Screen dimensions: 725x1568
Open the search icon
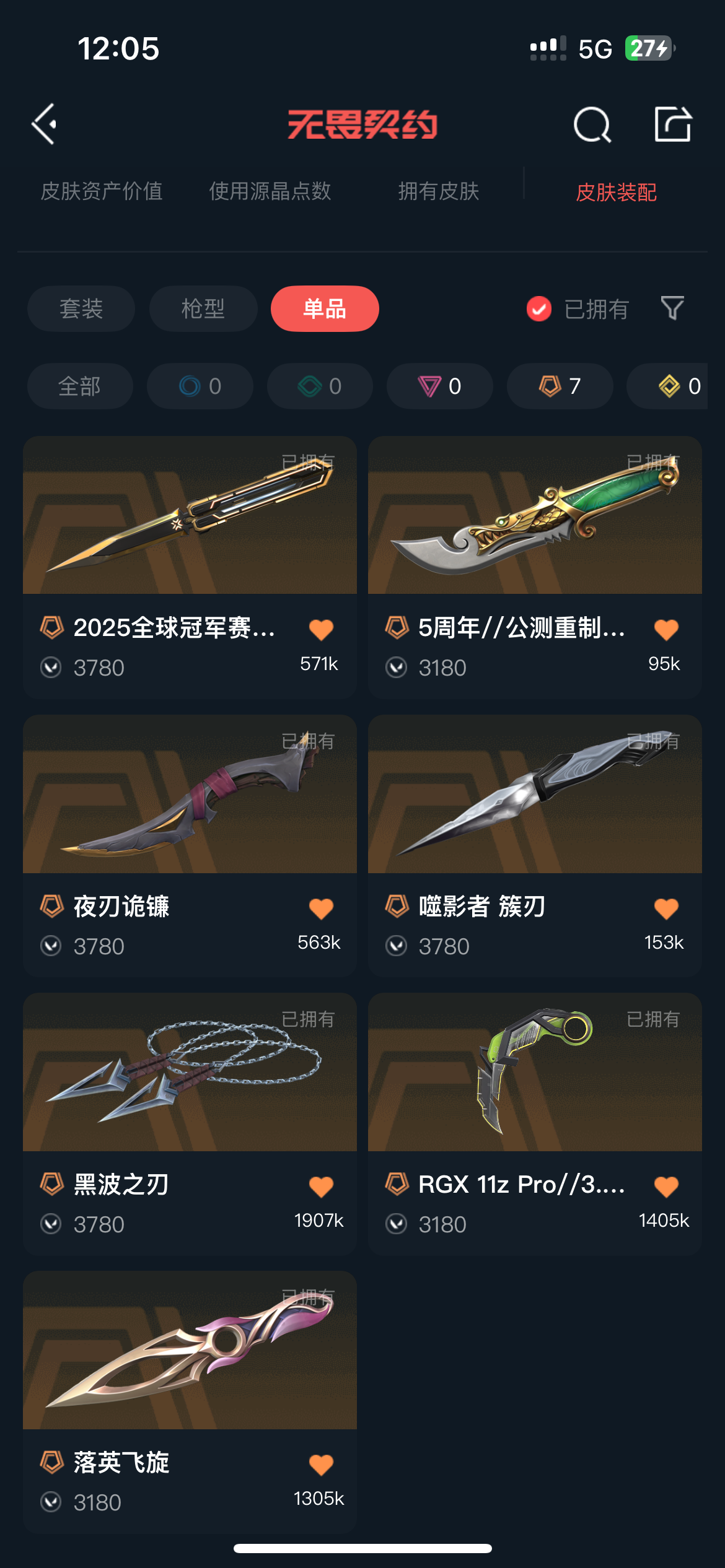[x=592, y=124]
